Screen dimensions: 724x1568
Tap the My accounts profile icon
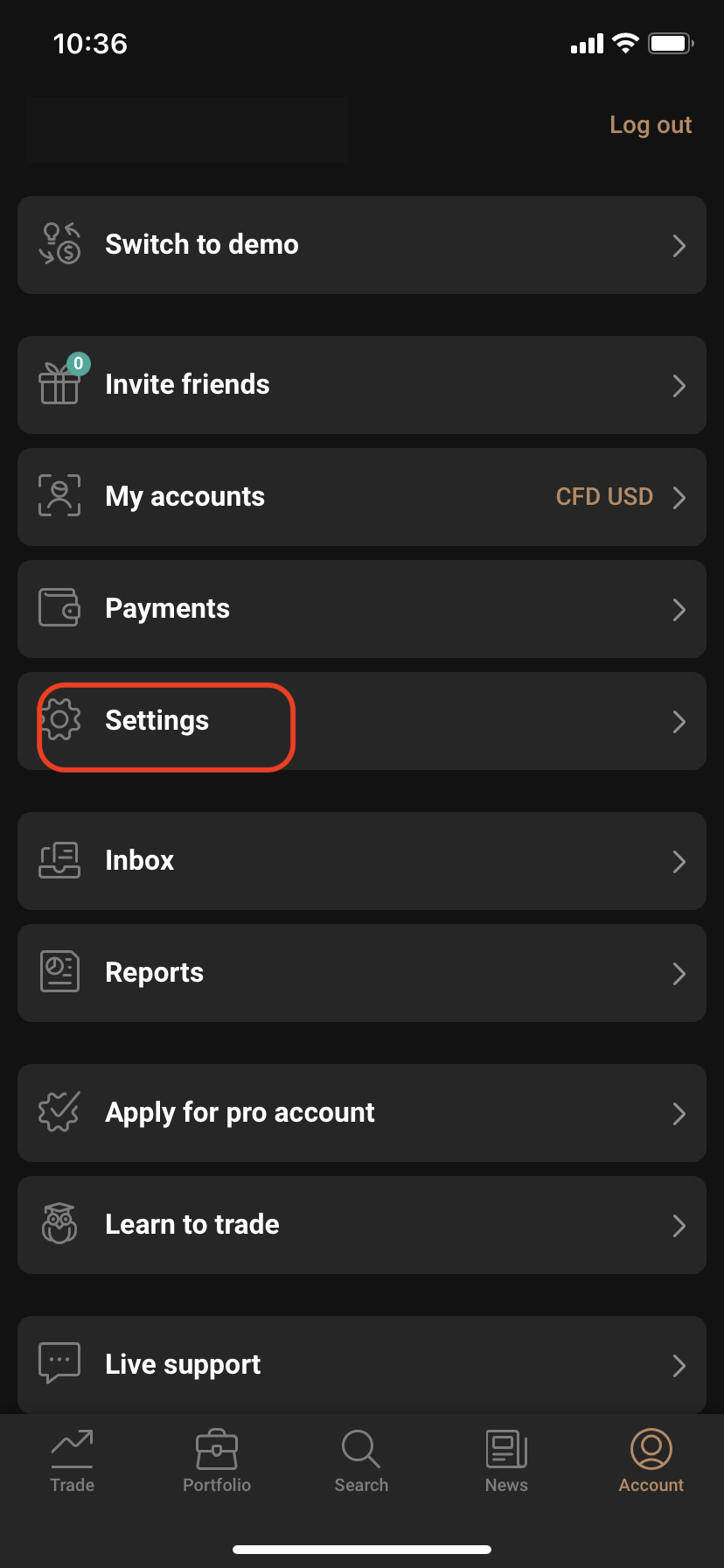59,496
